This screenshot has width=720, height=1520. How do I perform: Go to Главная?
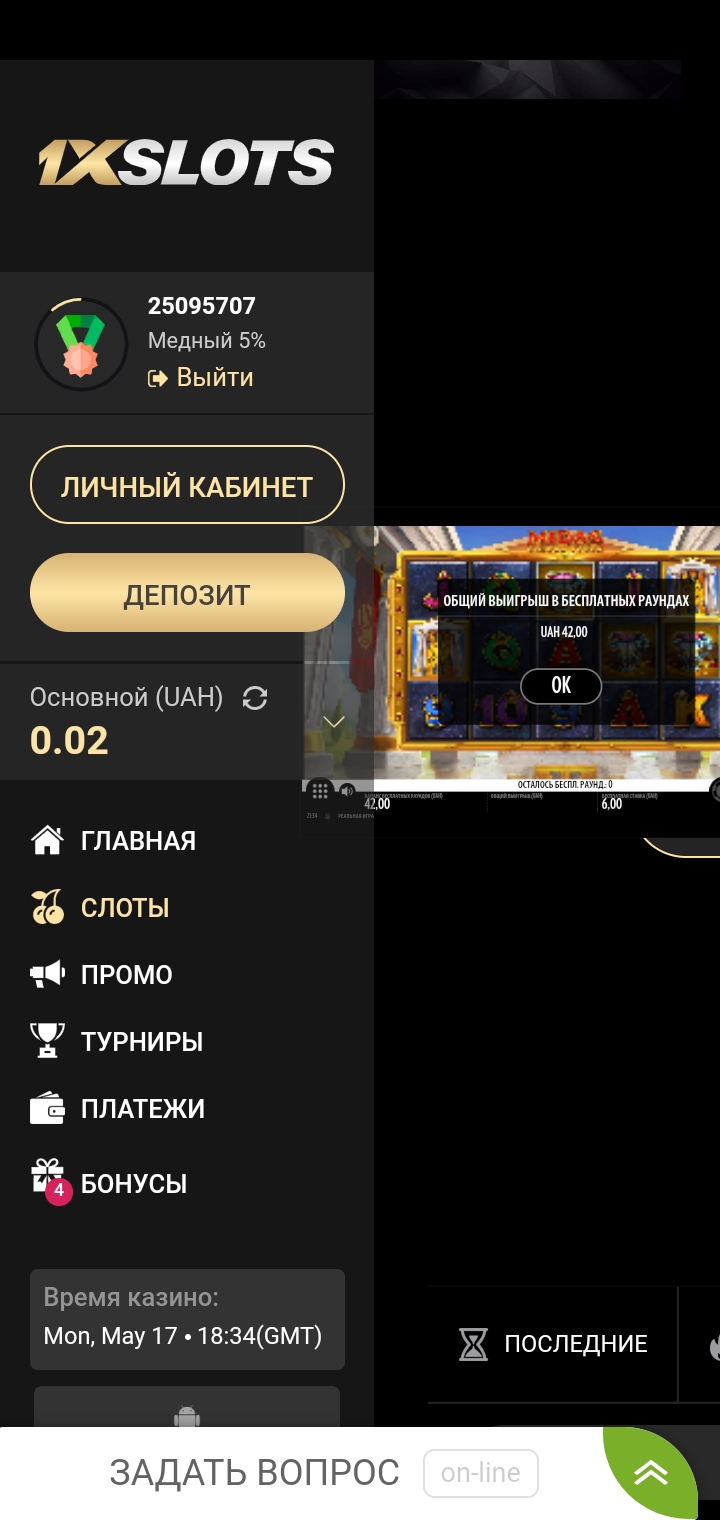pos(114,840)
